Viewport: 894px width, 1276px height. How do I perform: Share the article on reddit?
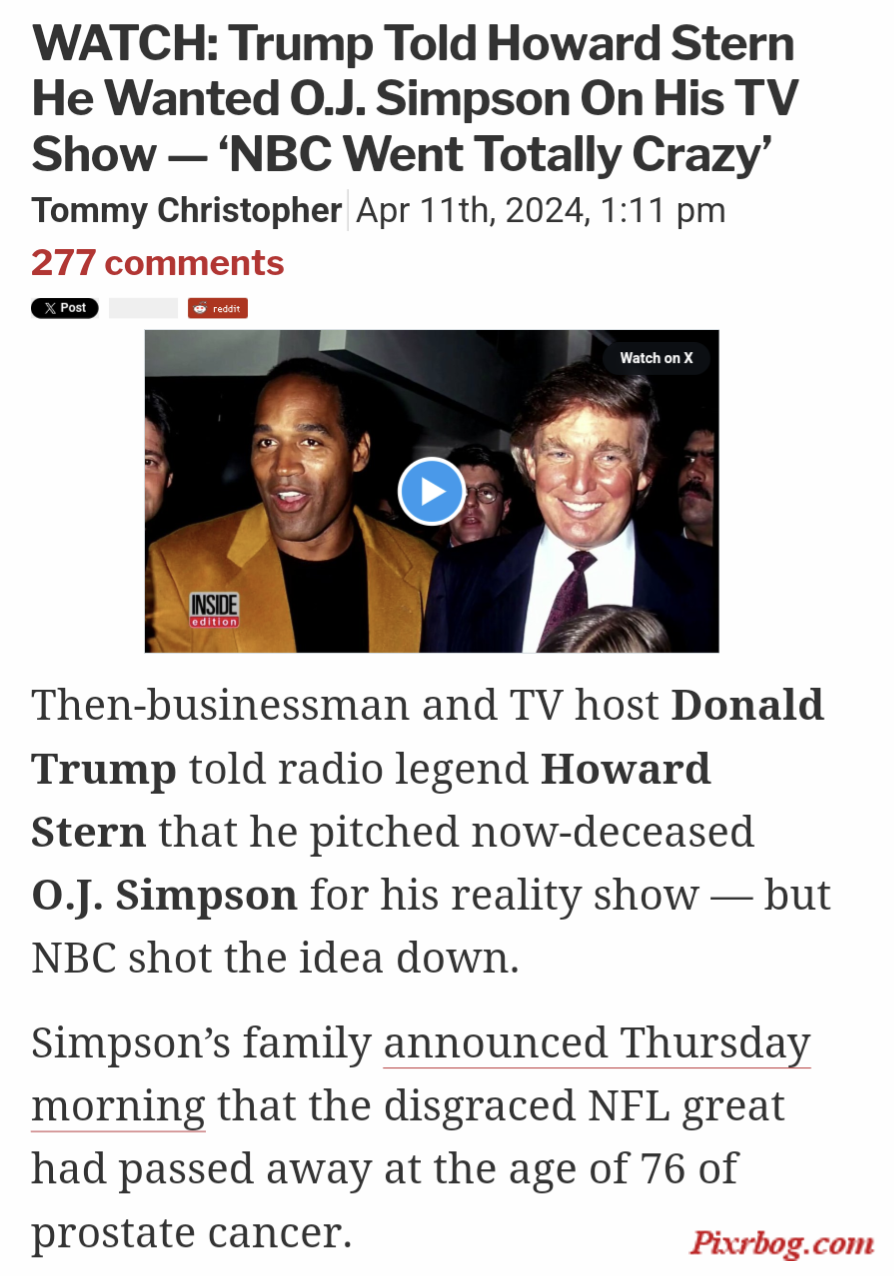(x=217, y=308)
